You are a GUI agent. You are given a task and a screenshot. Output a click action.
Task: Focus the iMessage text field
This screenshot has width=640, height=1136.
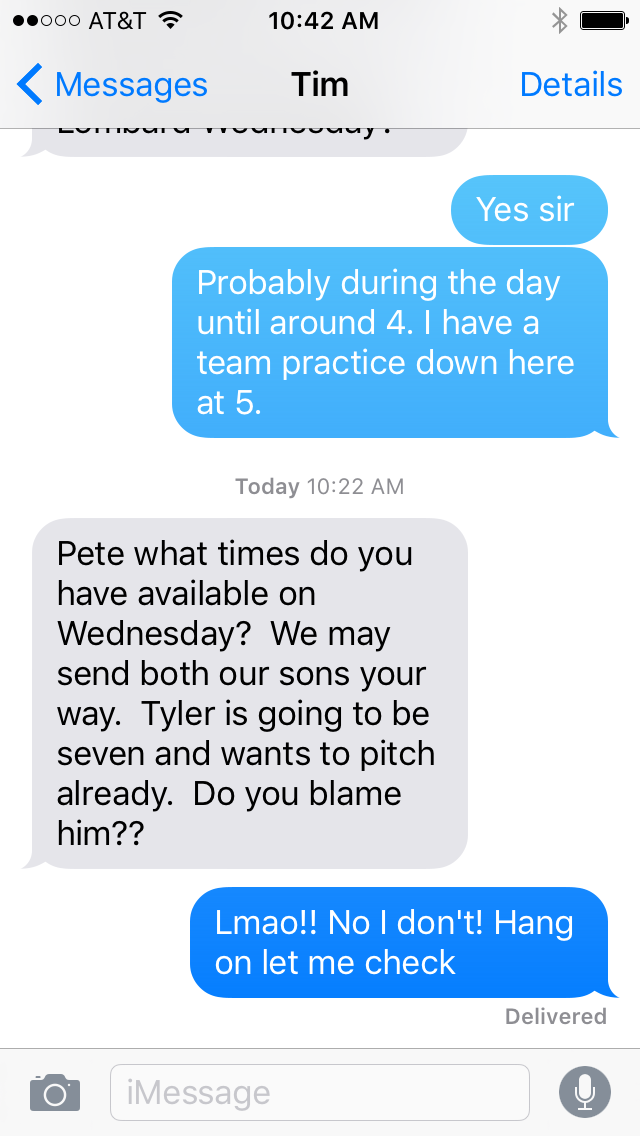tap(320, 1093)
